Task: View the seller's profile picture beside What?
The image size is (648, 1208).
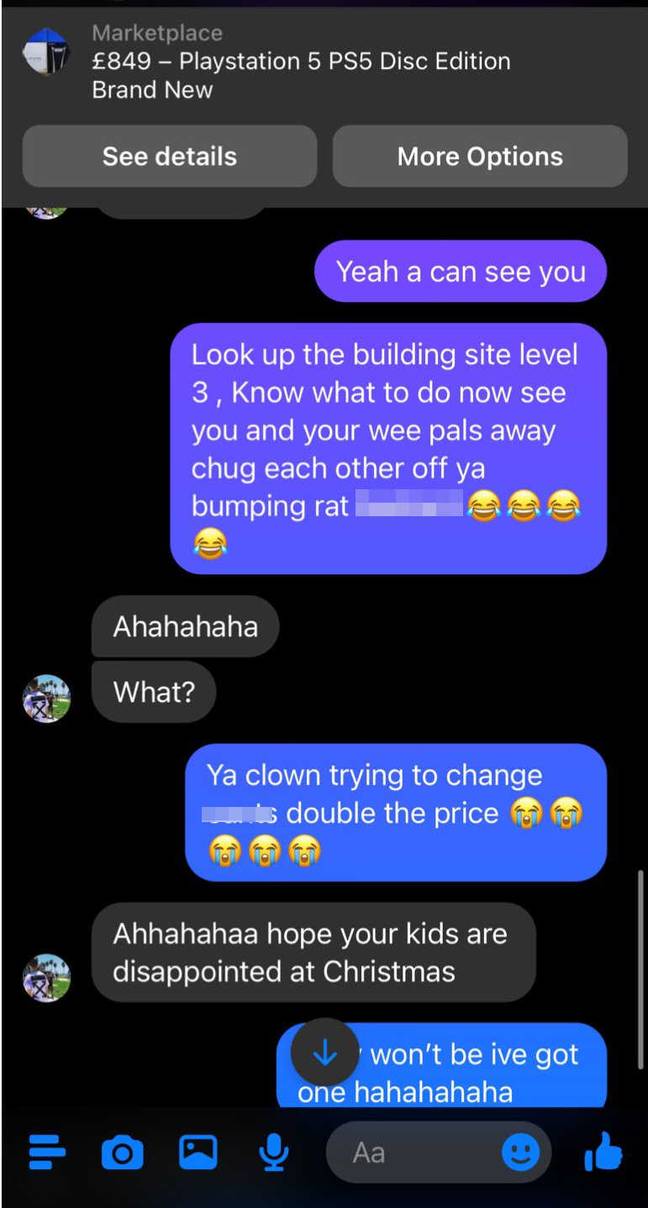Action: click(46, 698)
